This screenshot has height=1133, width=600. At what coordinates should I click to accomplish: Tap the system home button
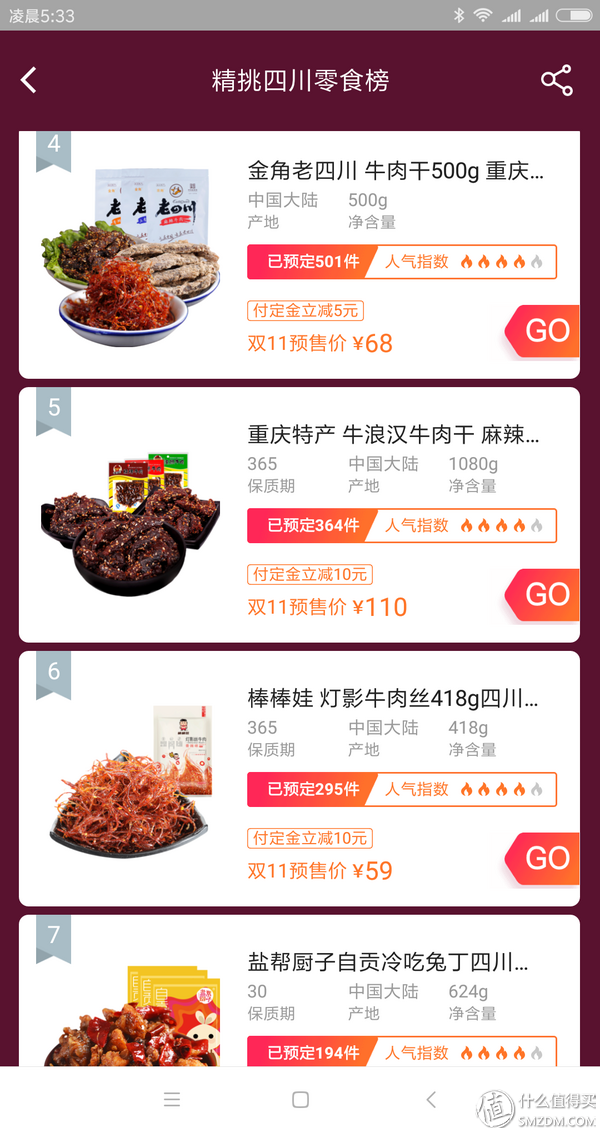(x=300, y=1100)
